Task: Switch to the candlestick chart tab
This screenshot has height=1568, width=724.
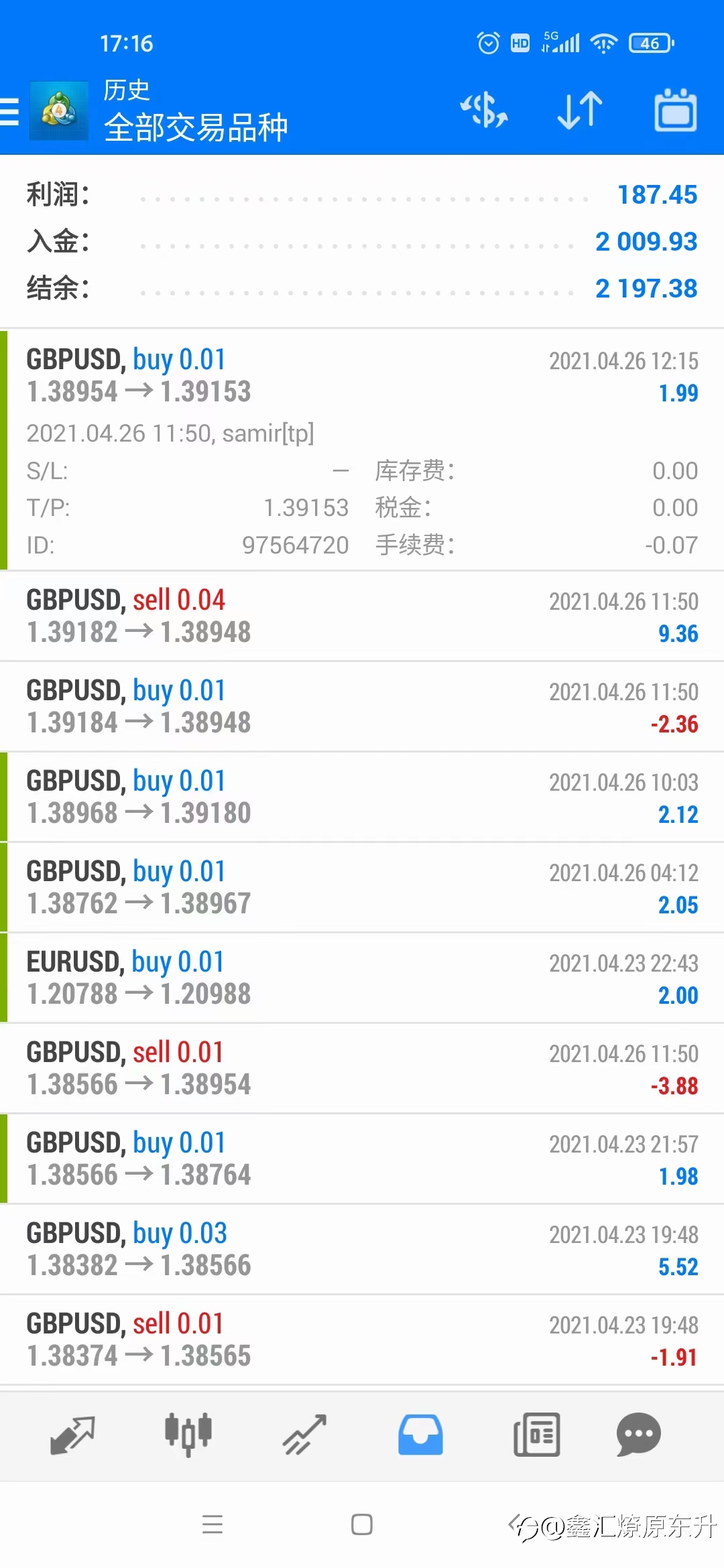Action: [188, 1435]
